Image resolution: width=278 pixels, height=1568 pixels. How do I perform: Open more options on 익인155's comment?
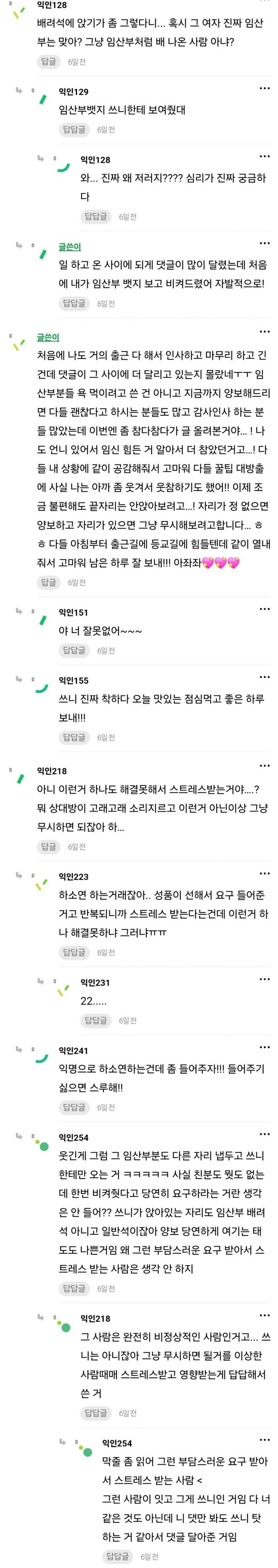(x=264, y=677)
